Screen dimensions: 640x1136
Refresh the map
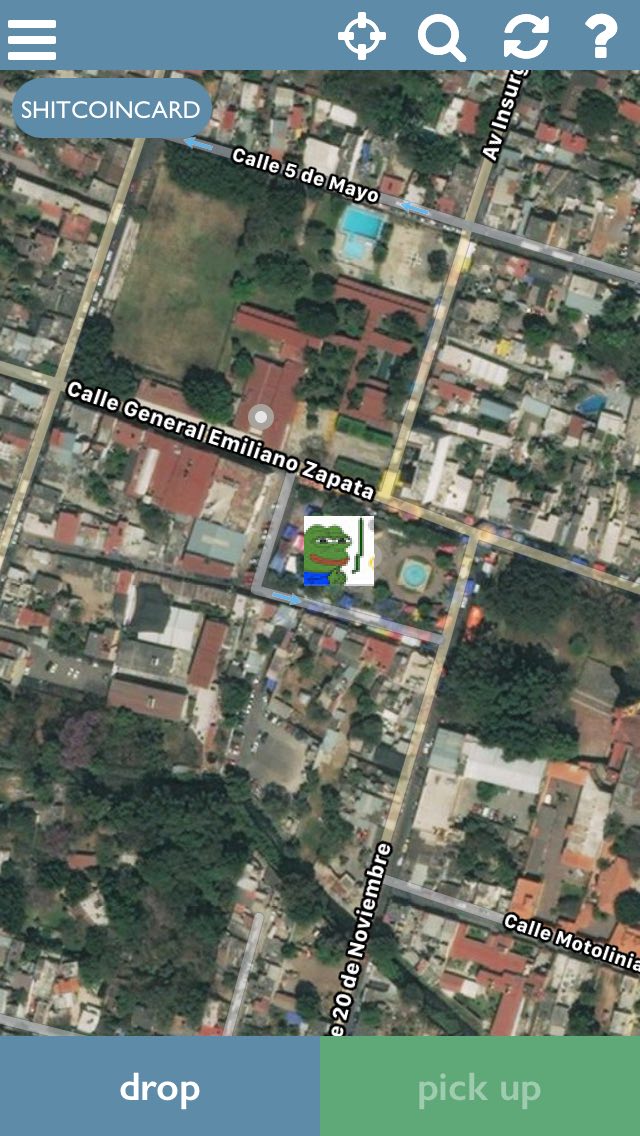click(x=526, y=36)
